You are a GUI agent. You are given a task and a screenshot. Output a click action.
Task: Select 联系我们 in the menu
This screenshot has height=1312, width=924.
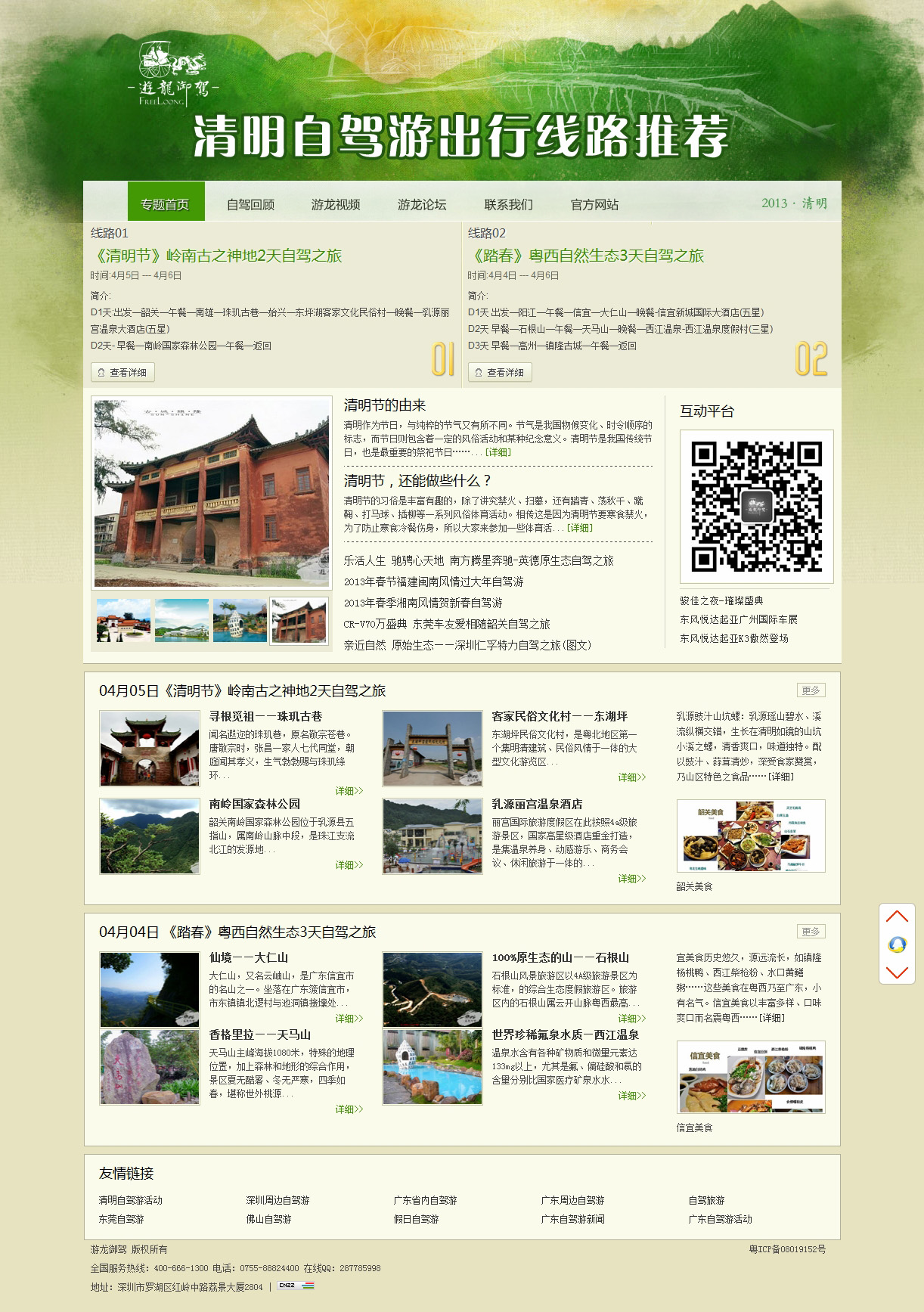pos(508,205)
